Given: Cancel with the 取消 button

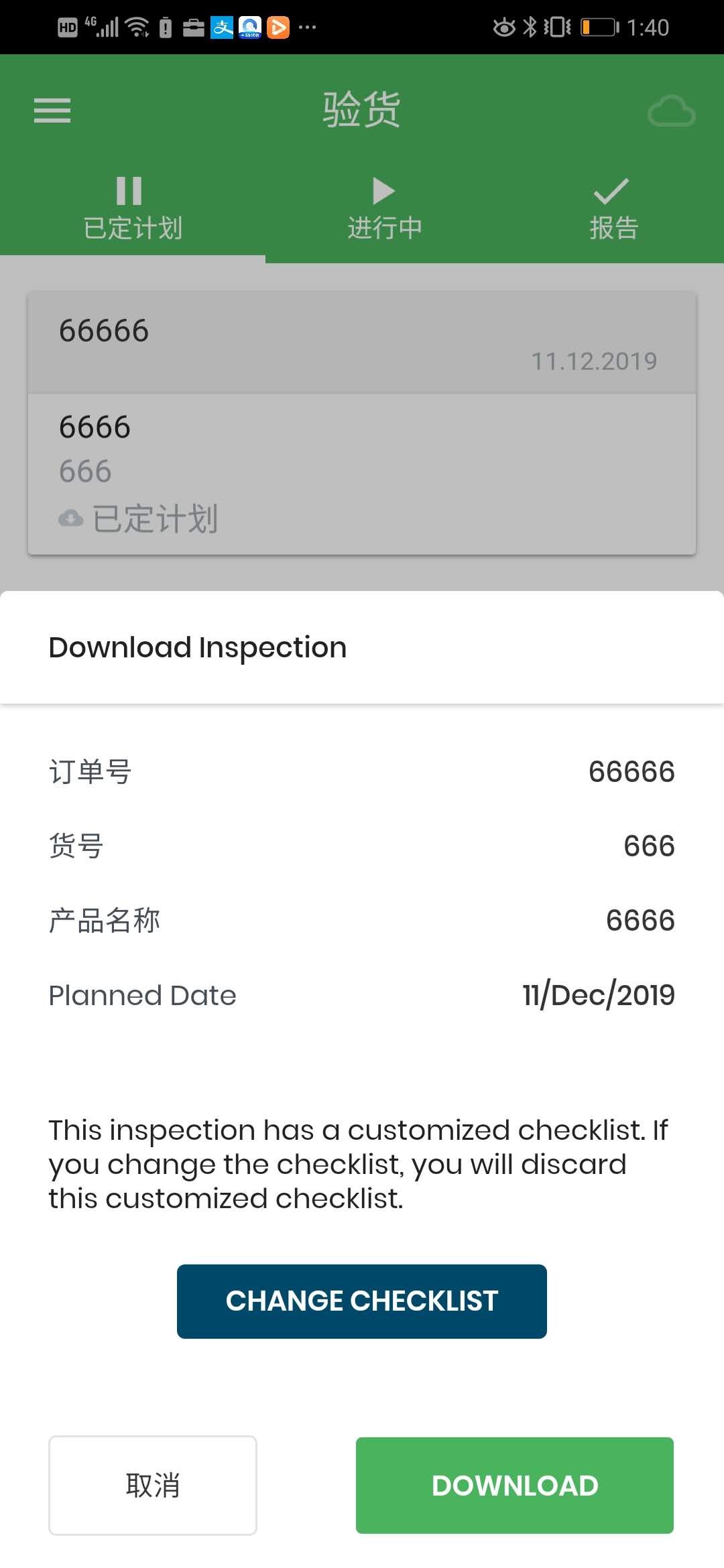Looking at the screenshot, I should tap(153, 1485).
